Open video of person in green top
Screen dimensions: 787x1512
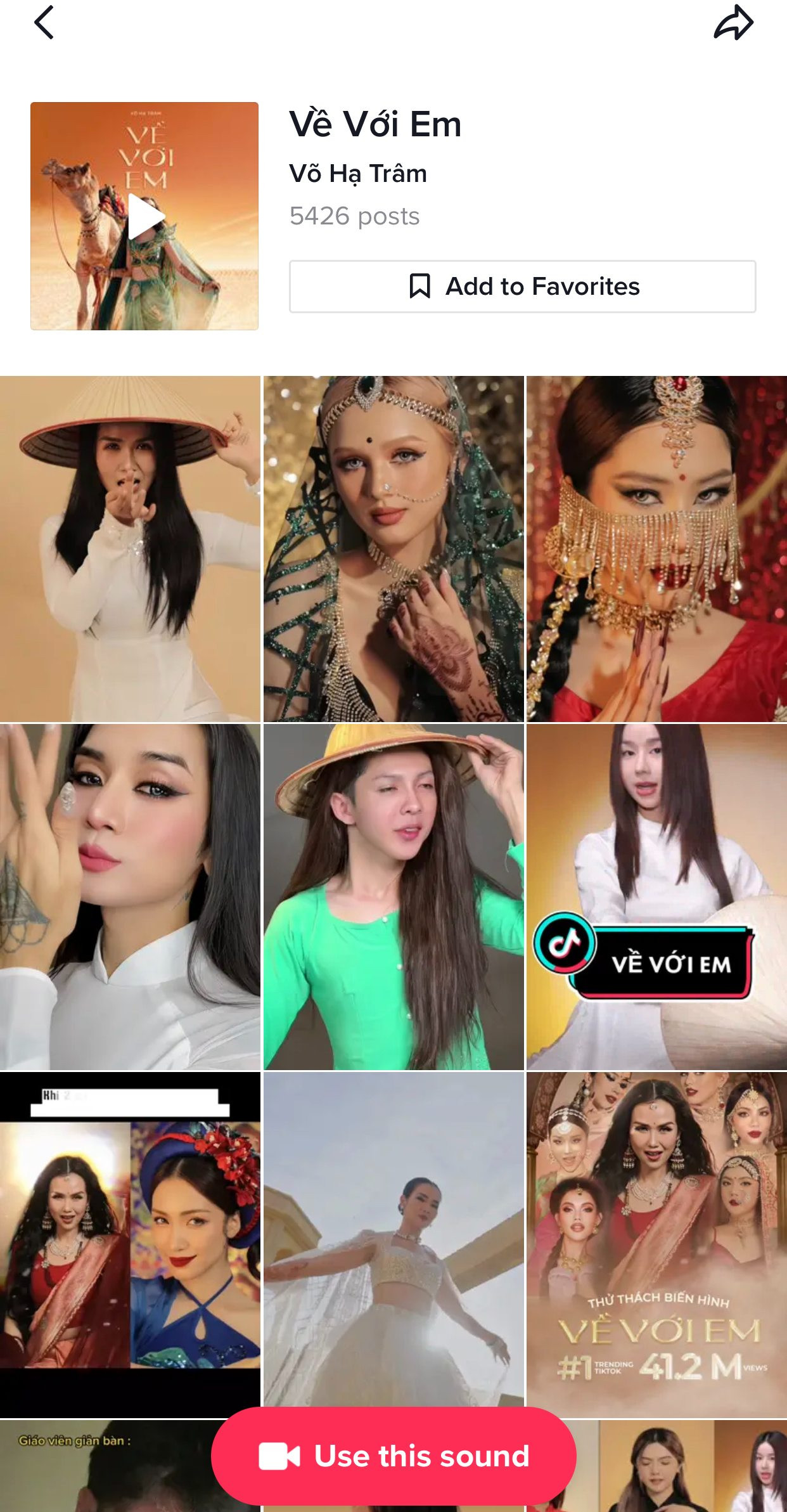(x=393, y=897)
